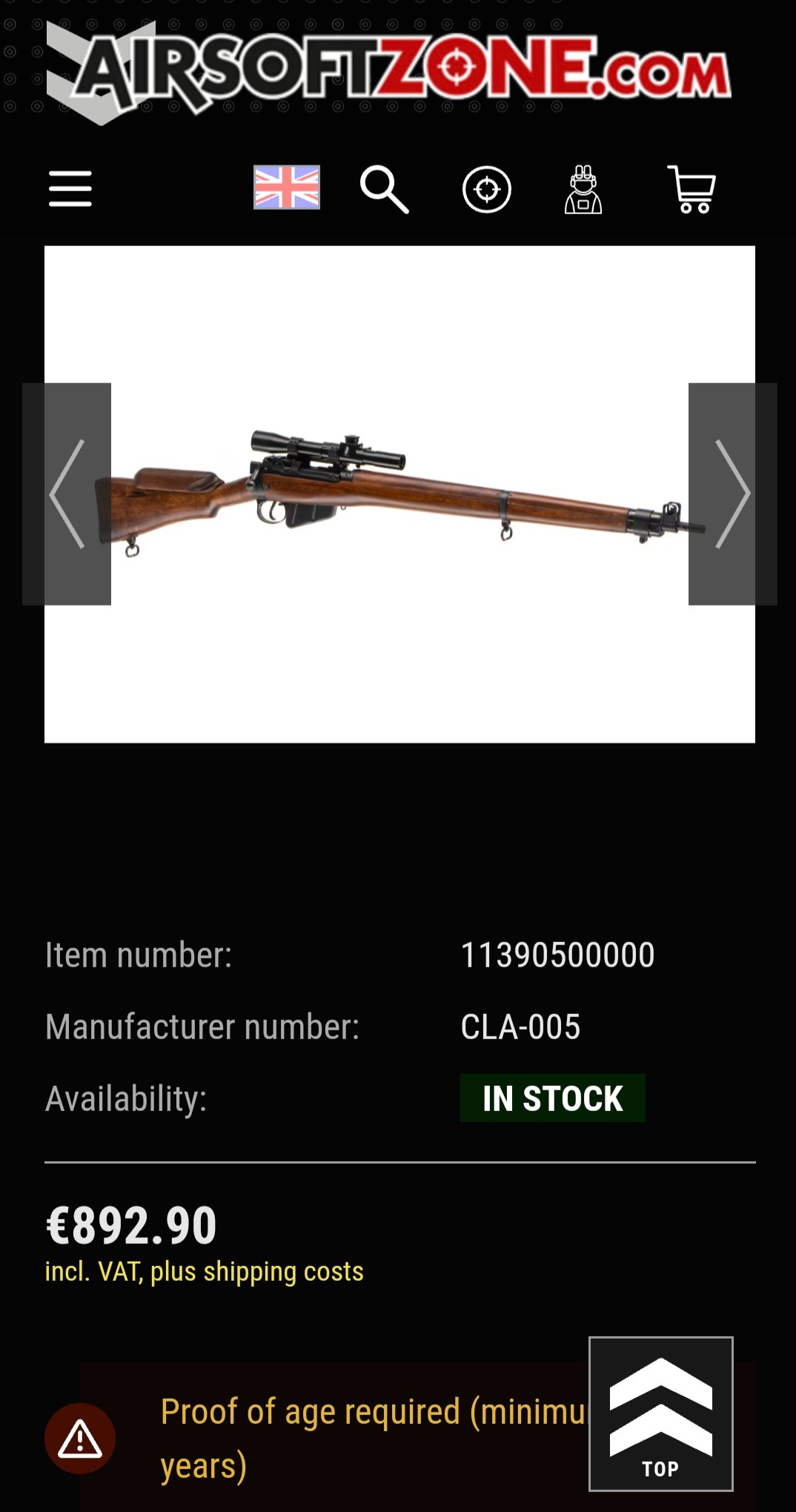
Task: Show next product image
Action: coord(732,494)
